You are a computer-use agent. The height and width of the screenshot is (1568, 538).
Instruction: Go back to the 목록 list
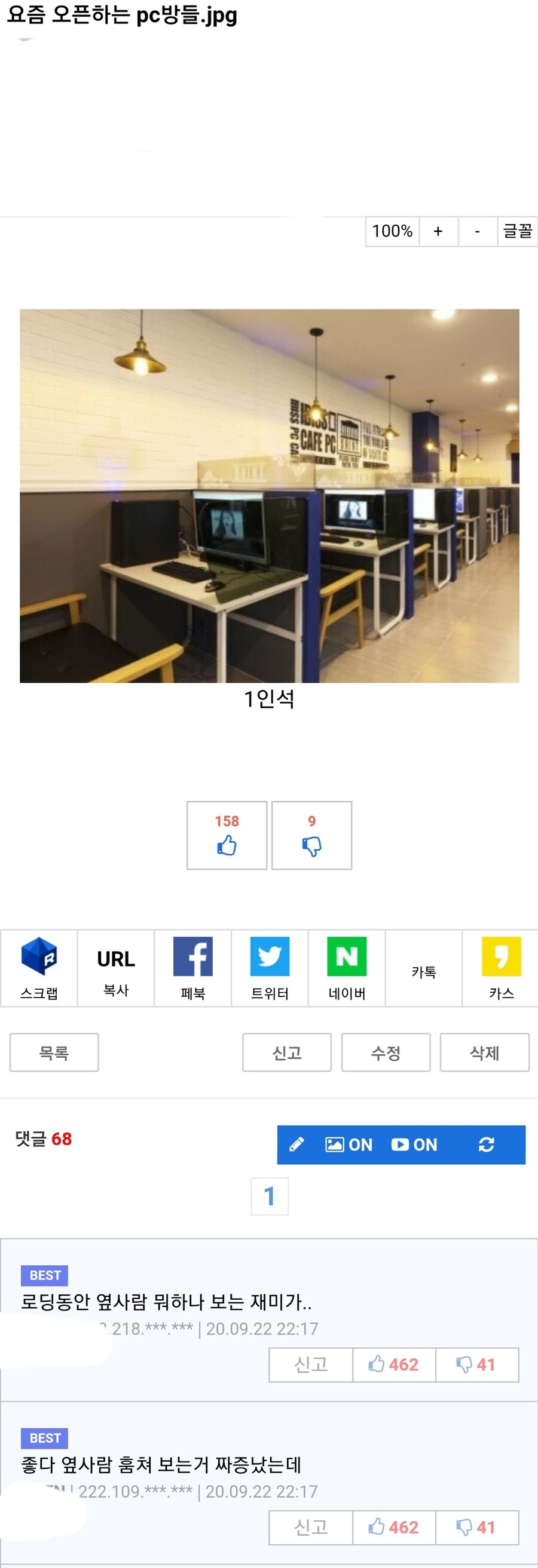[54, 1053]
